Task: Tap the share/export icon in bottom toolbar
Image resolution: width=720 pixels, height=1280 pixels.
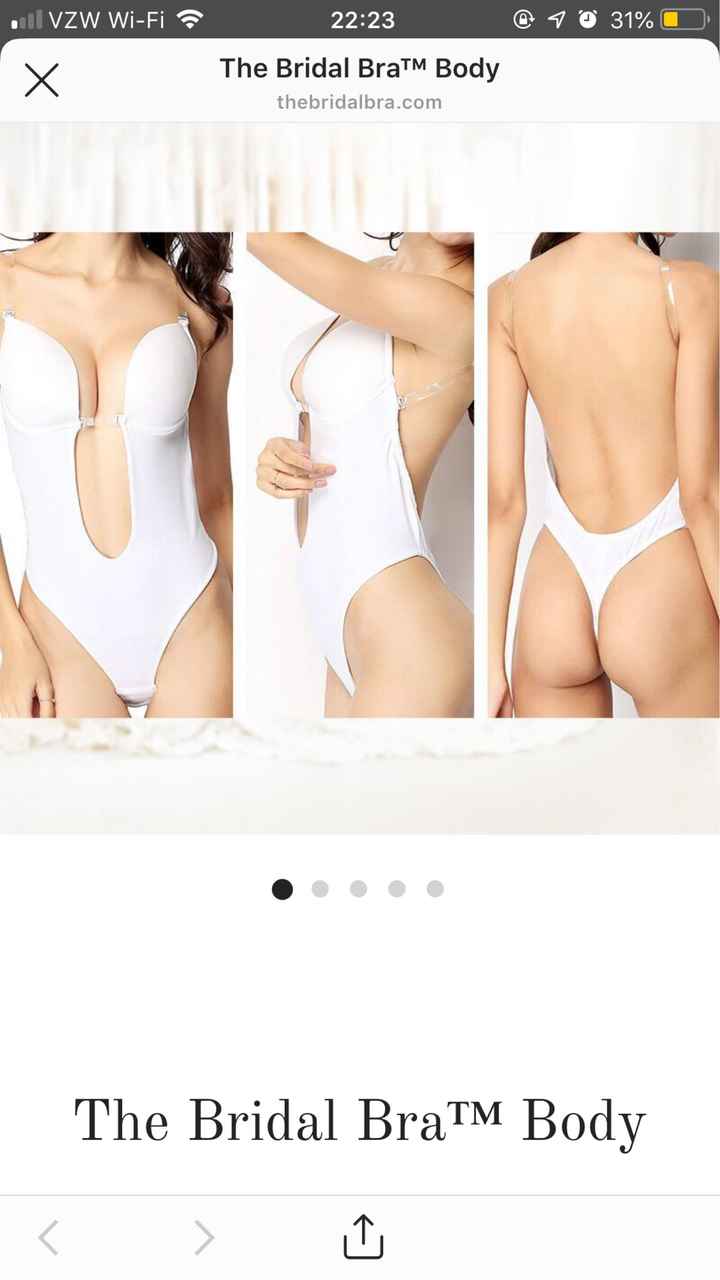Action: [362, 1237]
